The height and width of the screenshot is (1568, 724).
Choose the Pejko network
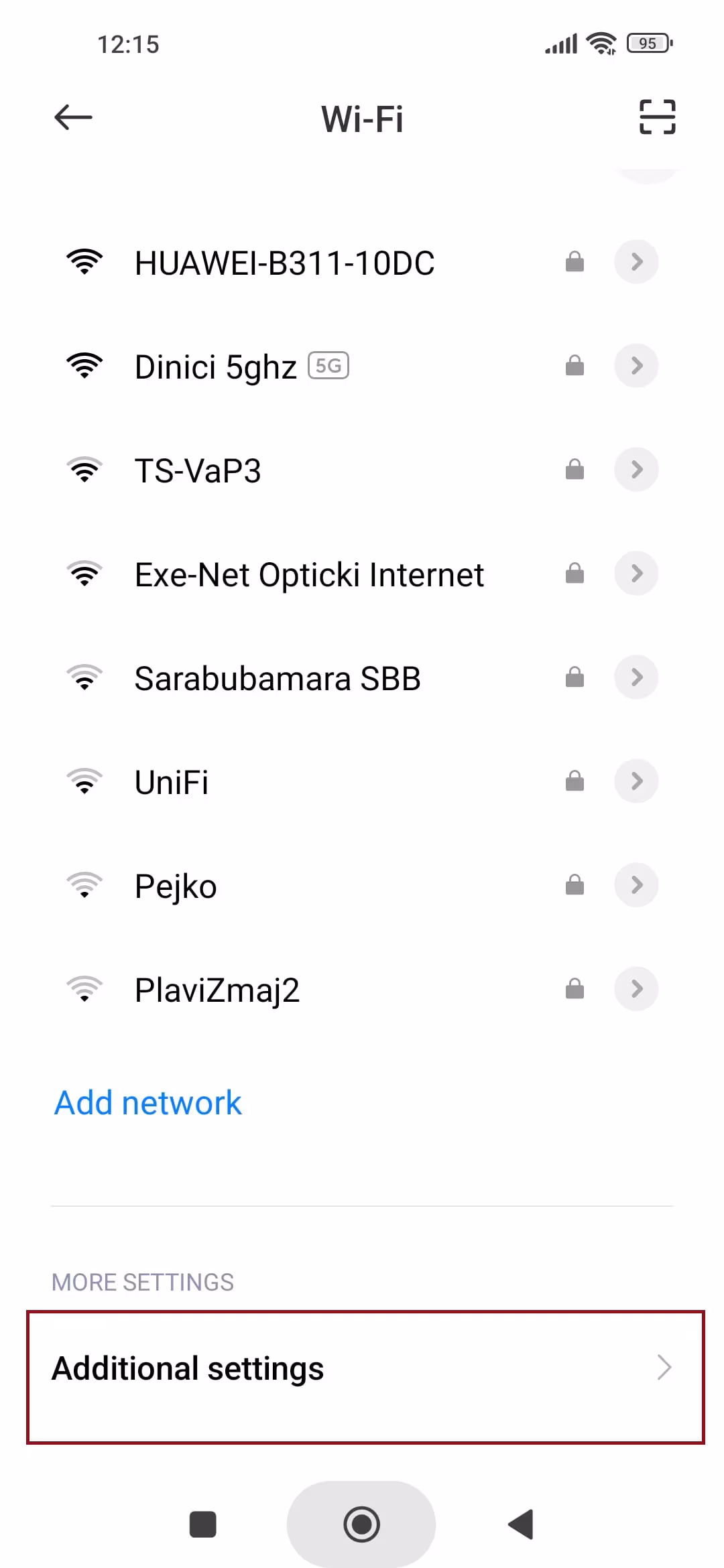click(x=176, y=886)
